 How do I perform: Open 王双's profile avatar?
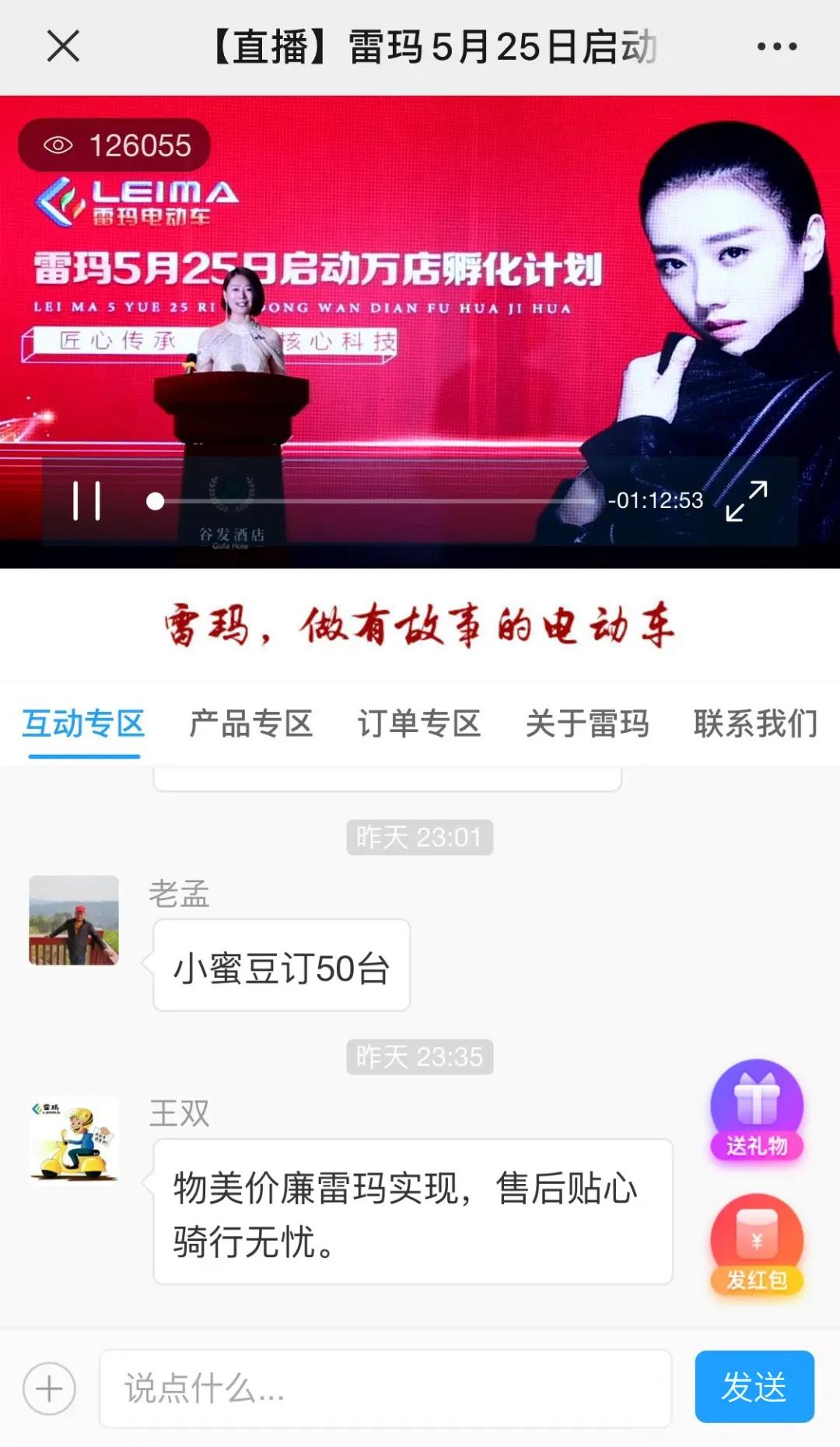click(74, 1140)
